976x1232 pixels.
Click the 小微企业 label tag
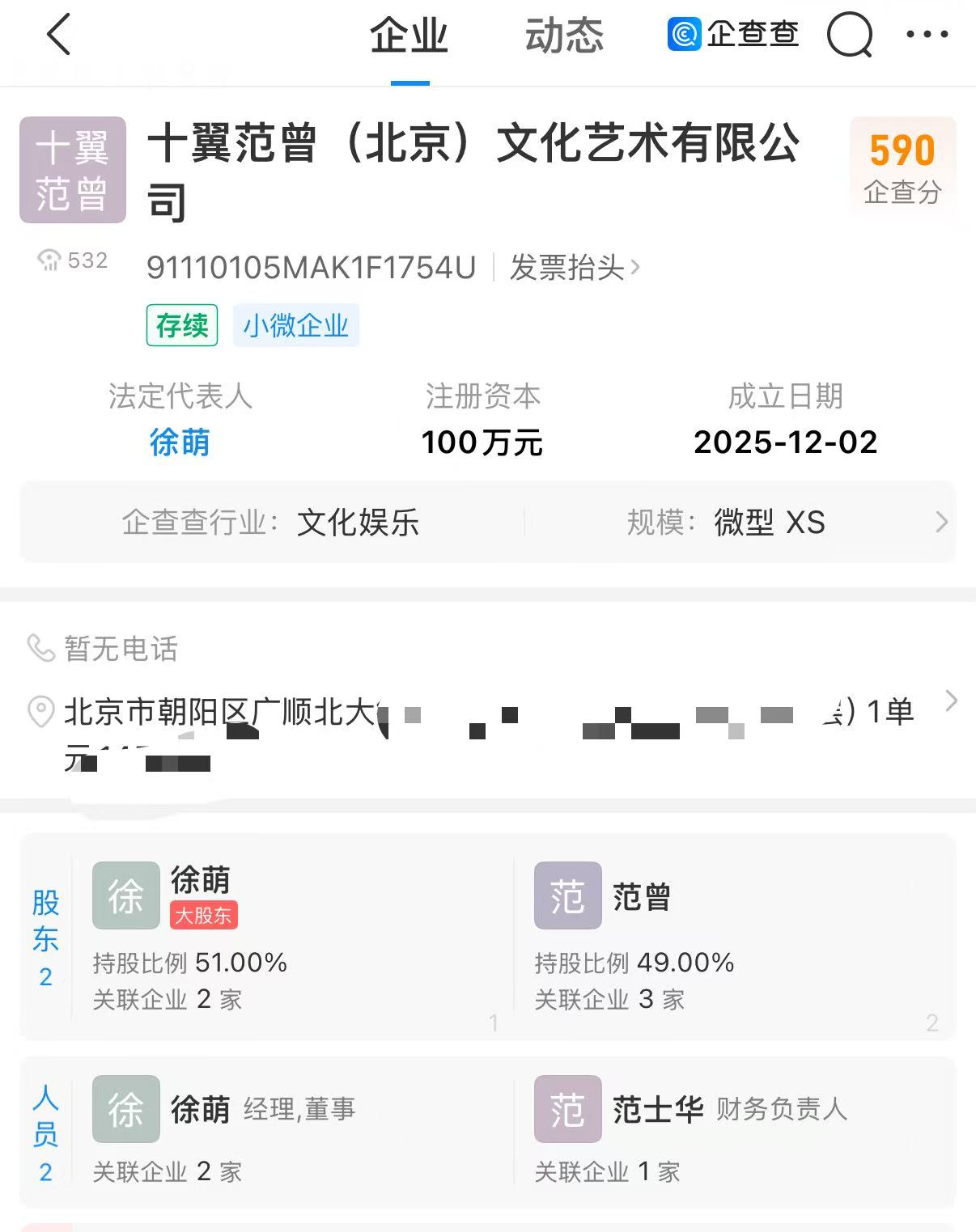(x=296, y=325)
